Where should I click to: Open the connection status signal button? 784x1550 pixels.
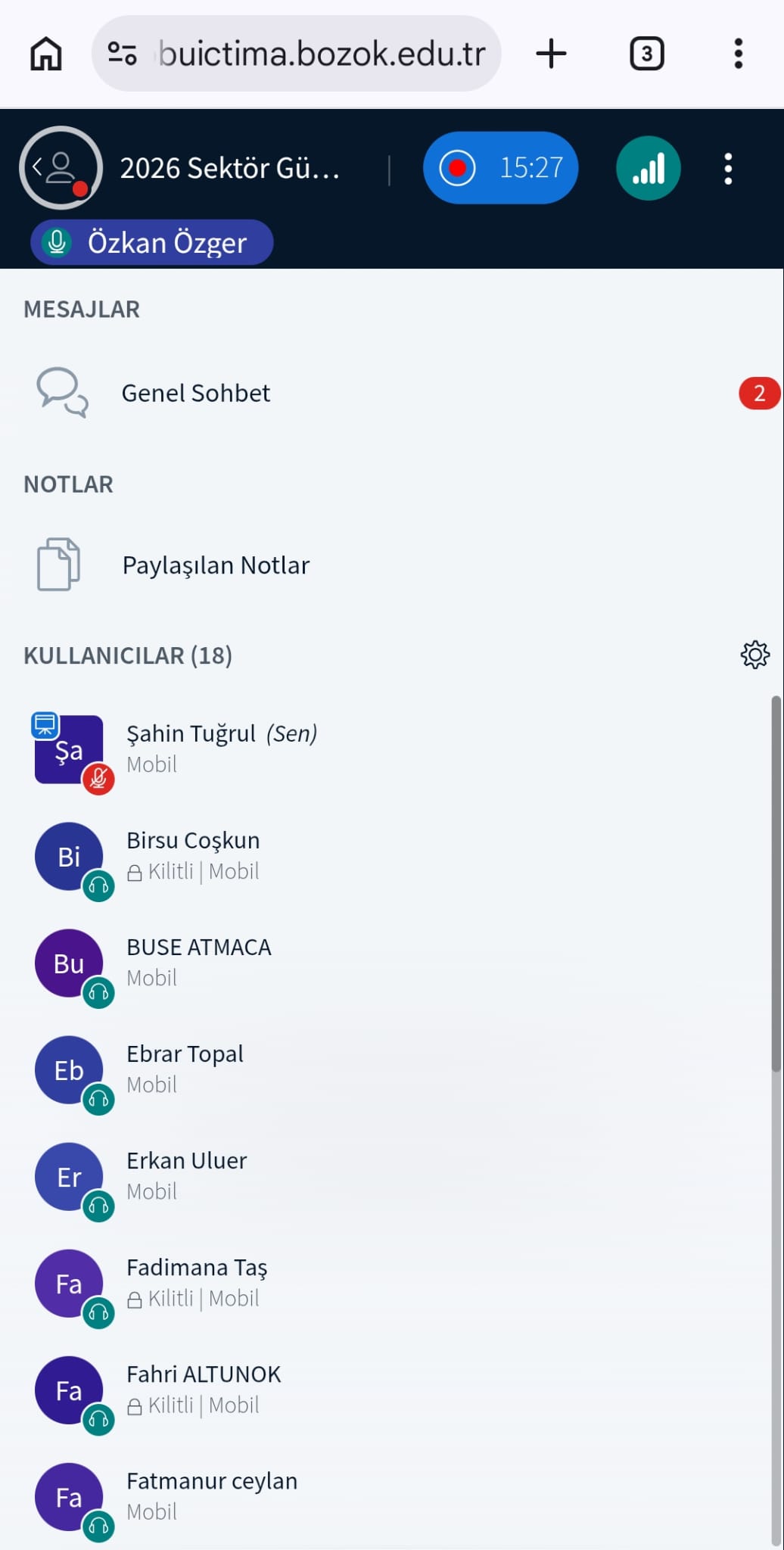pos(648,168)
